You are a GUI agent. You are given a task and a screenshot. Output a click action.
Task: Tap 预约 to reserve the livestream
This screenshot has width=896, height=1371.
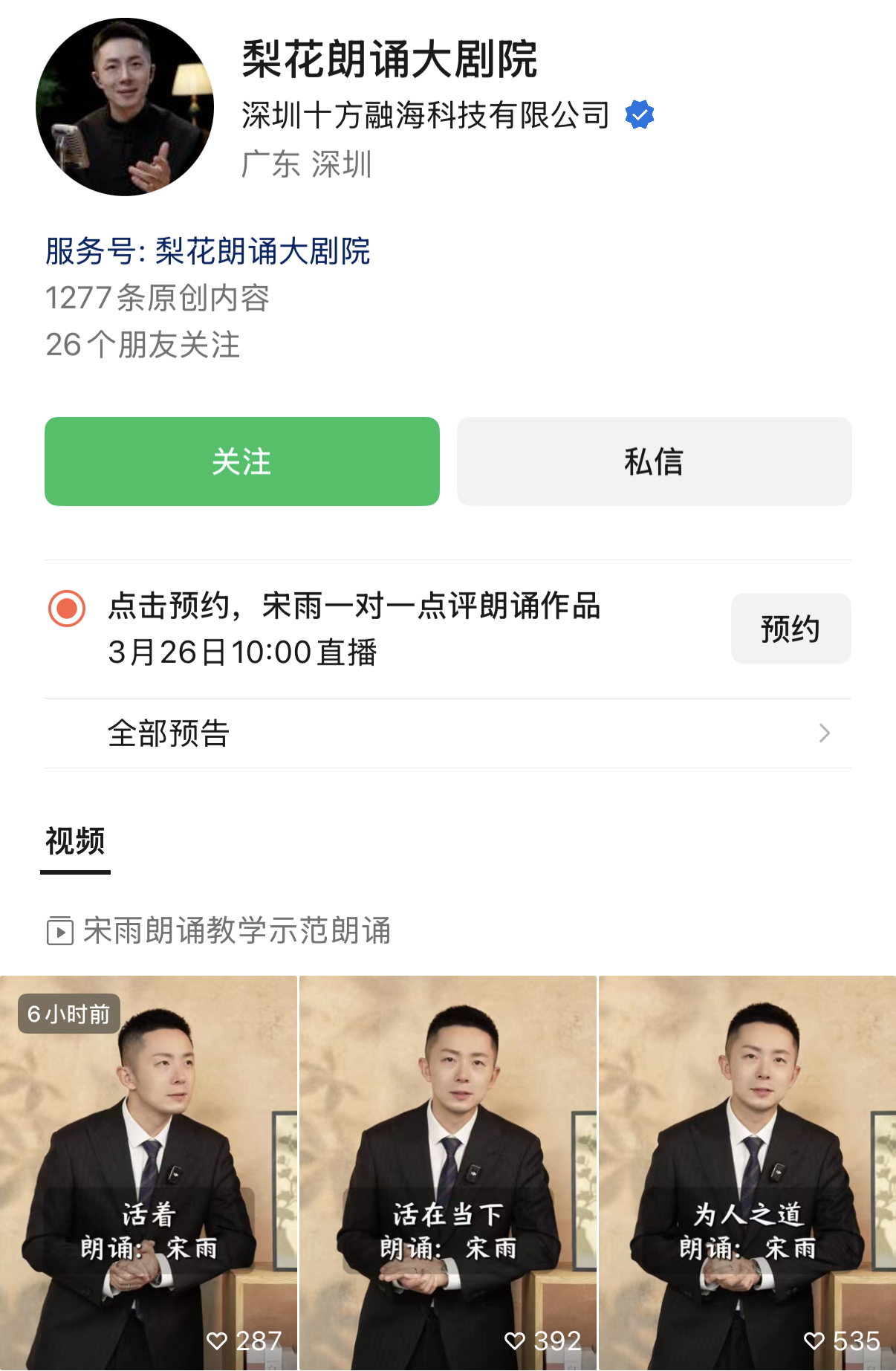[x=791, y=628]
